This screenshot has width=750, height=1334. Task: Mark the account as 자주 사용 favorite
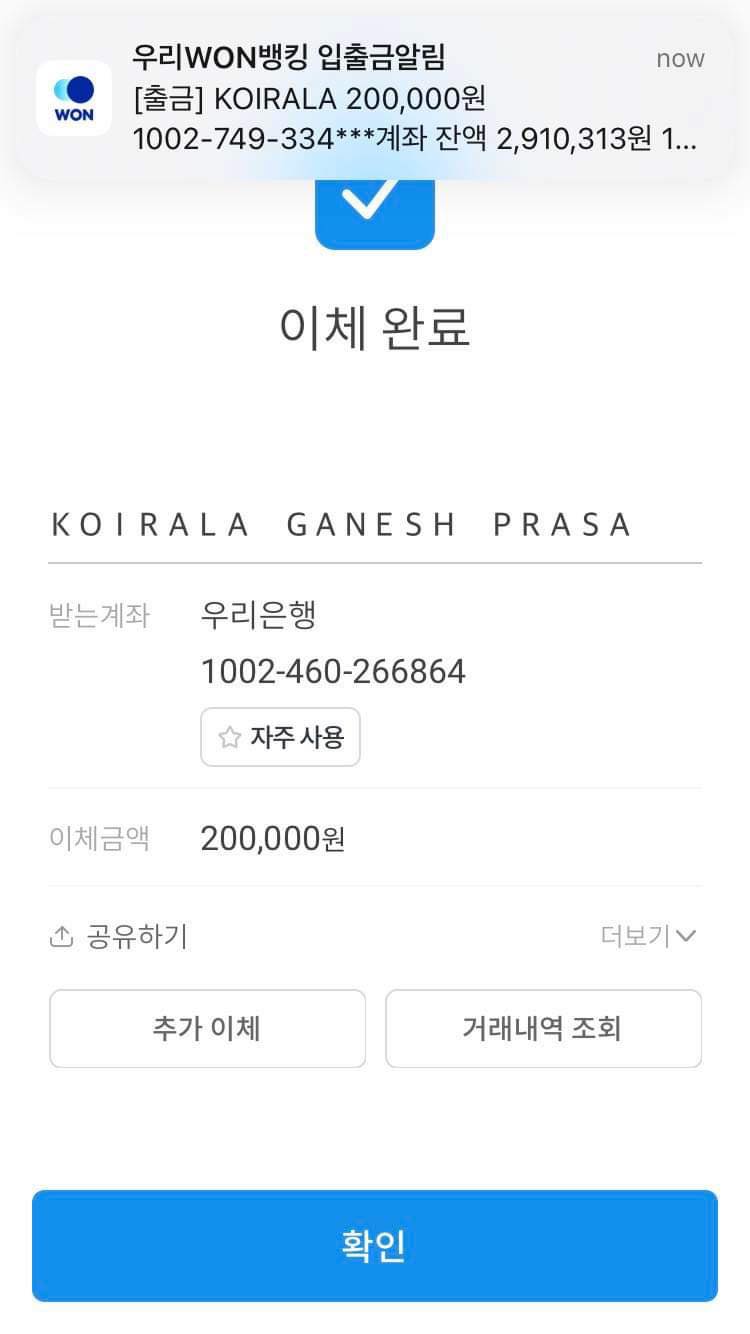coord(281,738)
